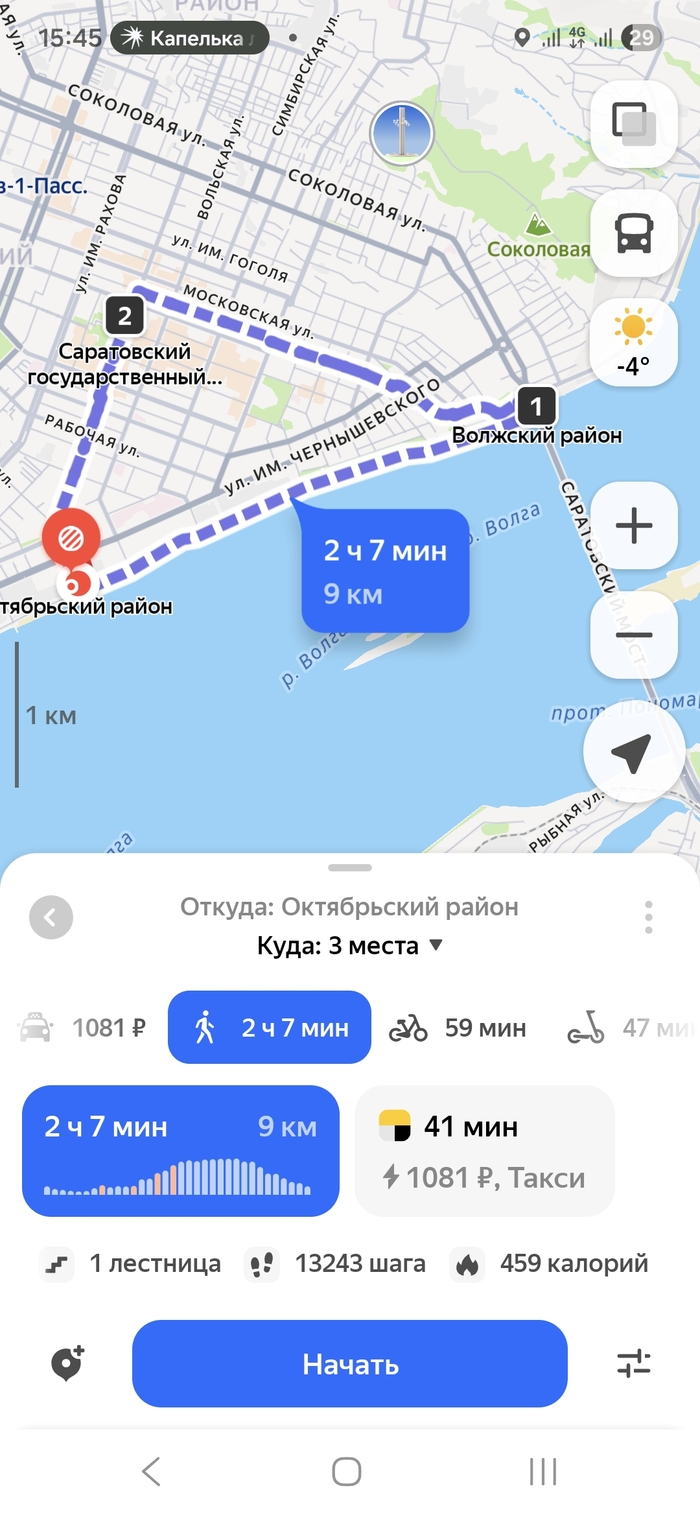Open the 41 мин Такси option card
700x1517 pixels.
(x=484, y=1150)
